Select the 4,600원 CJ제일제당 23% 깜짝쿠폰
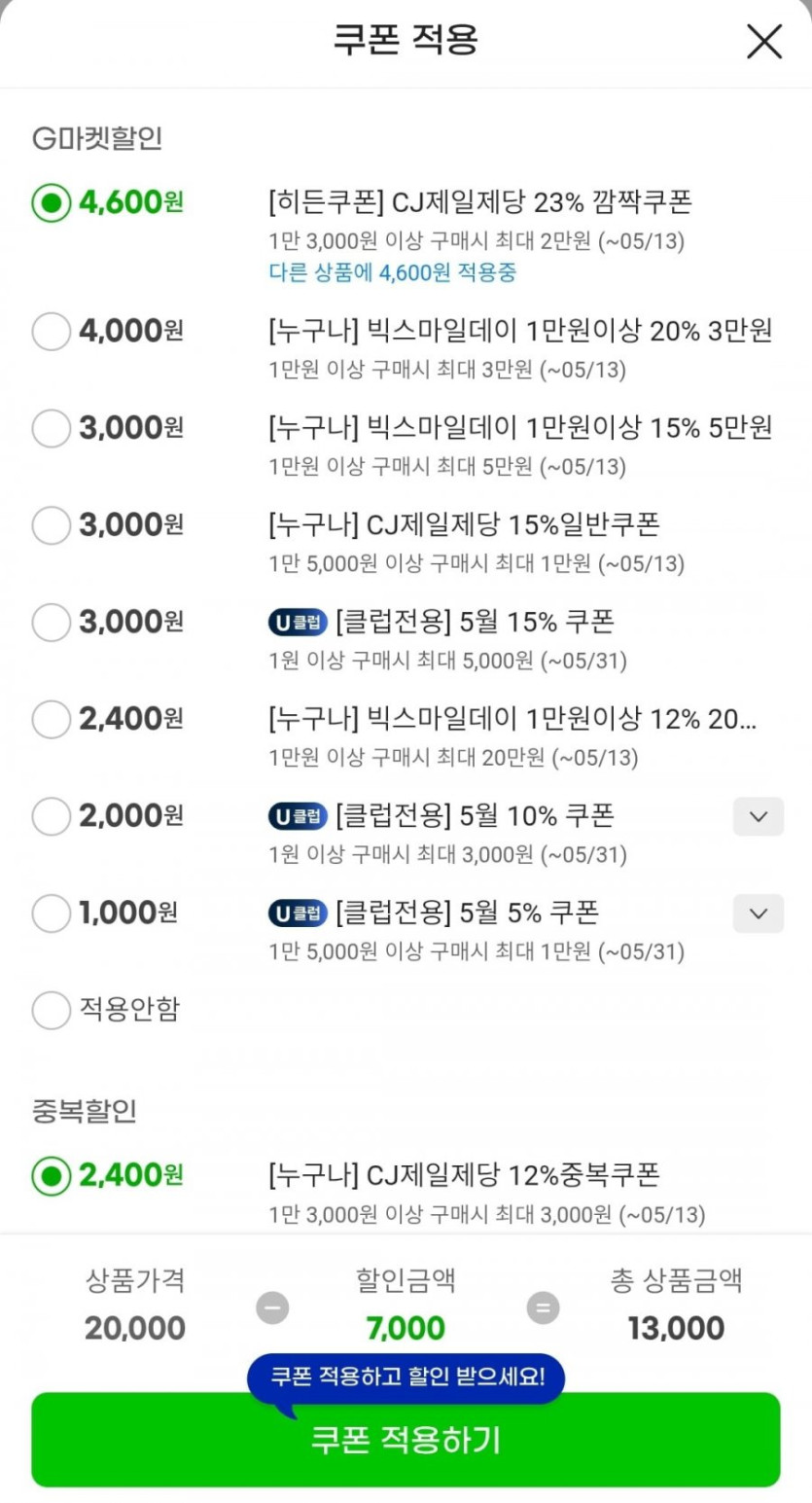Screen dimensions: 812x1503 pos(52,202)
